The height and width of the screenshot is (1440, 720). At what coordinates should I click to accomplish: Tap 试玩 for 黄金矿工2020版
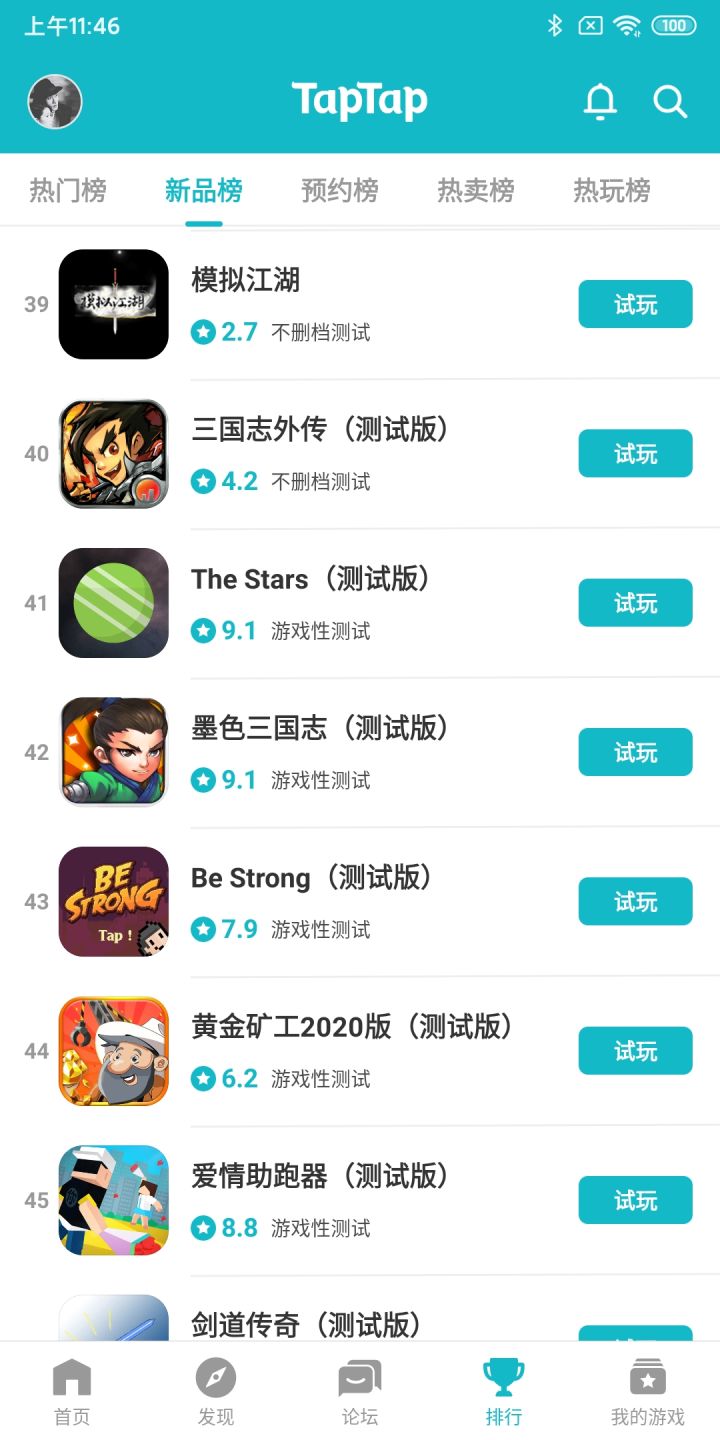[x=636, y=1050]
